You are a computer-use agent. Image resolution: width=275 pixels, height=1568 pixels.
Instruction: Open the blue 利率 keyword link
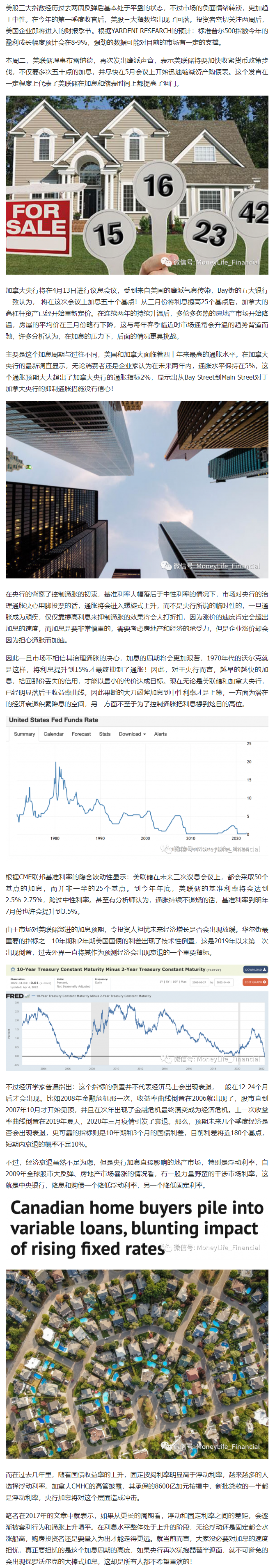124,594
